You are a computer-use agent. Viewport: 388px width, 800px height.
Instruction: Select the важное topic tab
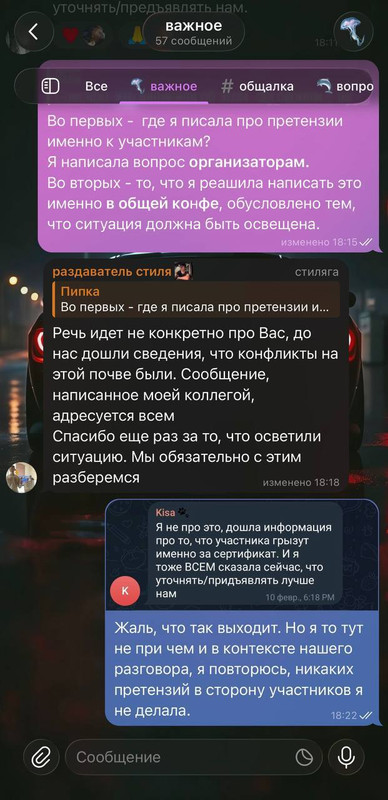point(164,87)
